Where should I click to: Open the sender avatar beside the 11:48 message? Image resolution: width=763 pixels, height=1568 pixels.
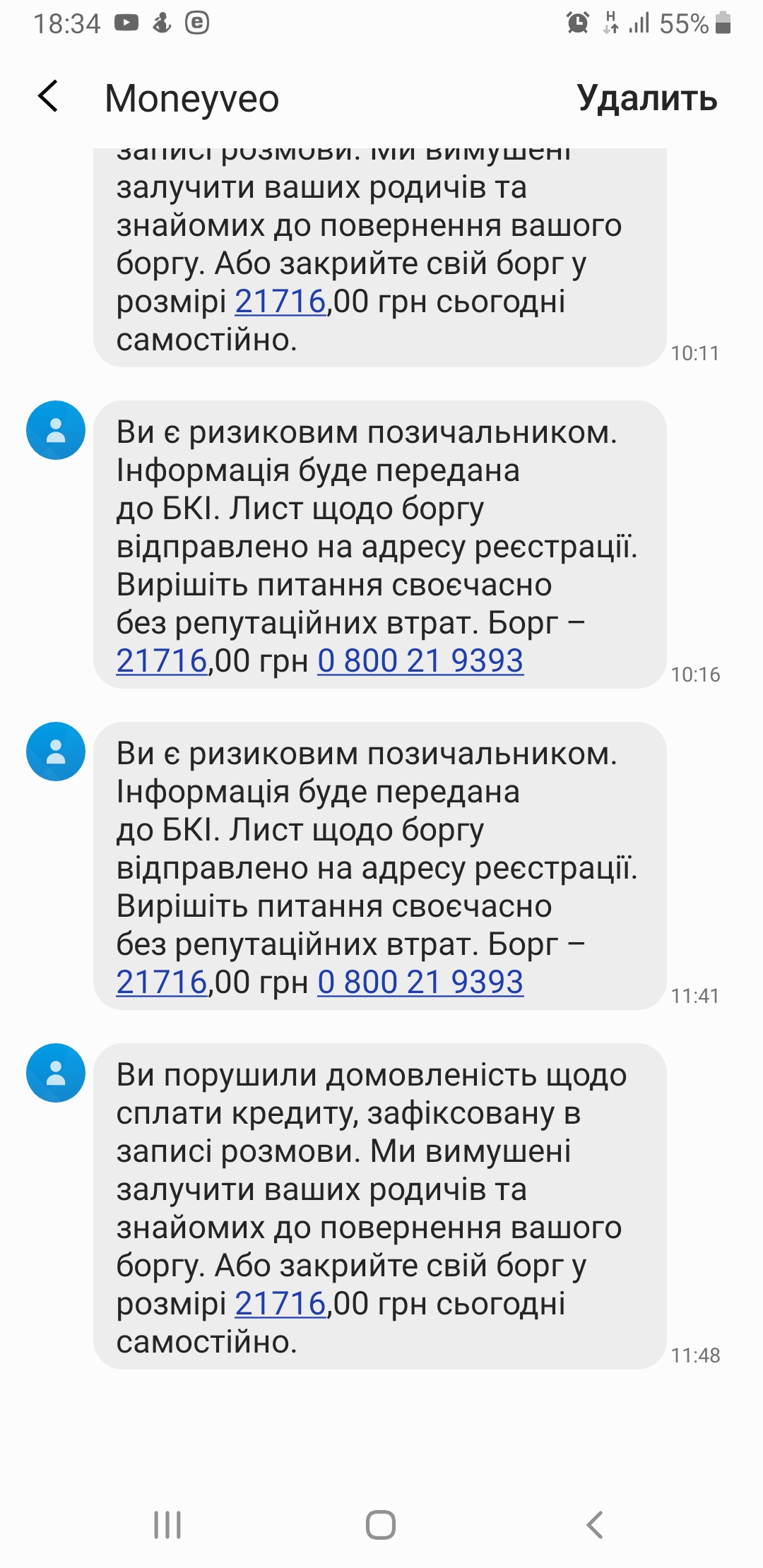point(56,1073)
